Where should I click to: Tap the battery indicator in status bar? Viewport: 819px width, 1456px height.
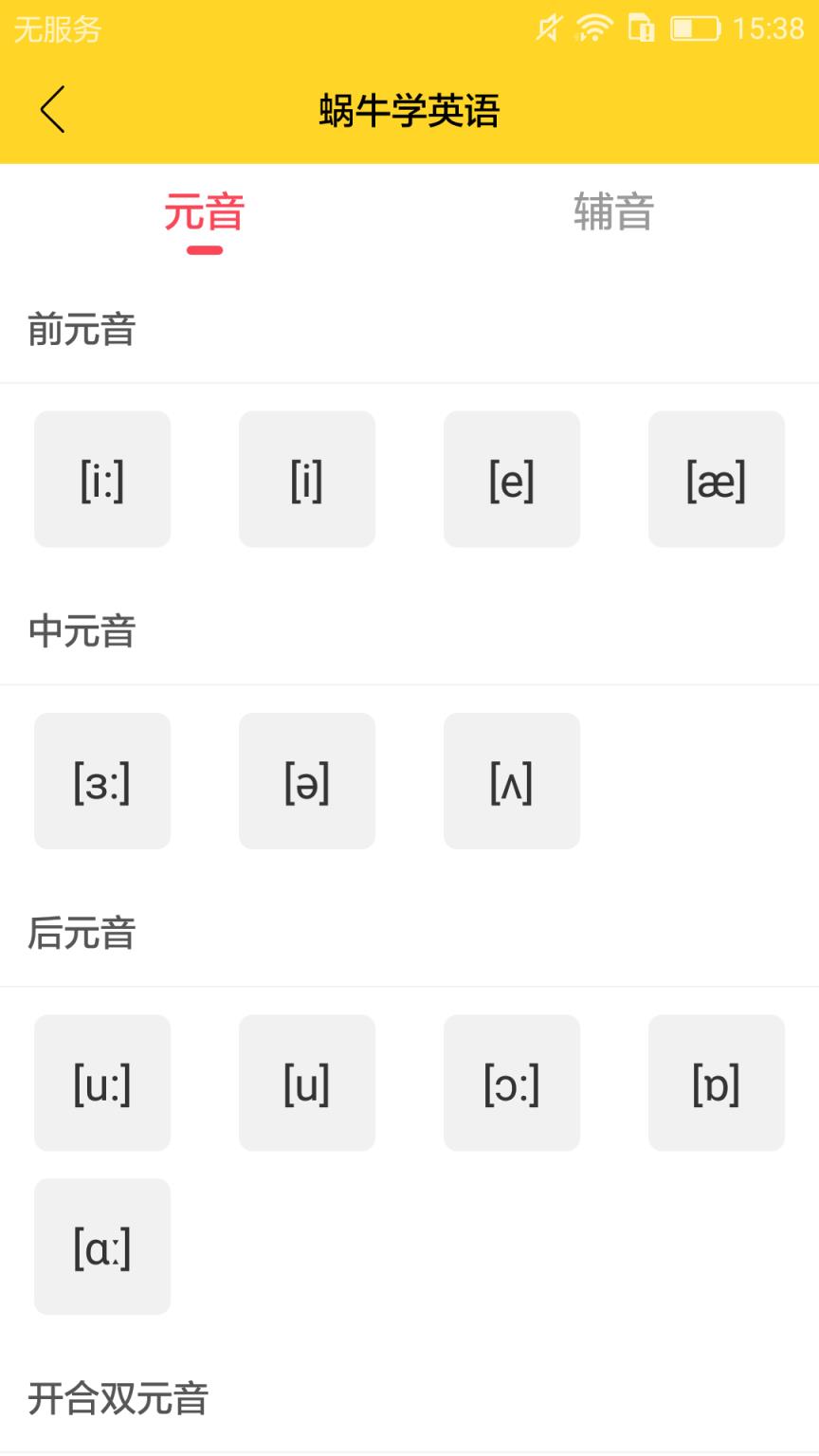click(698, 28)
